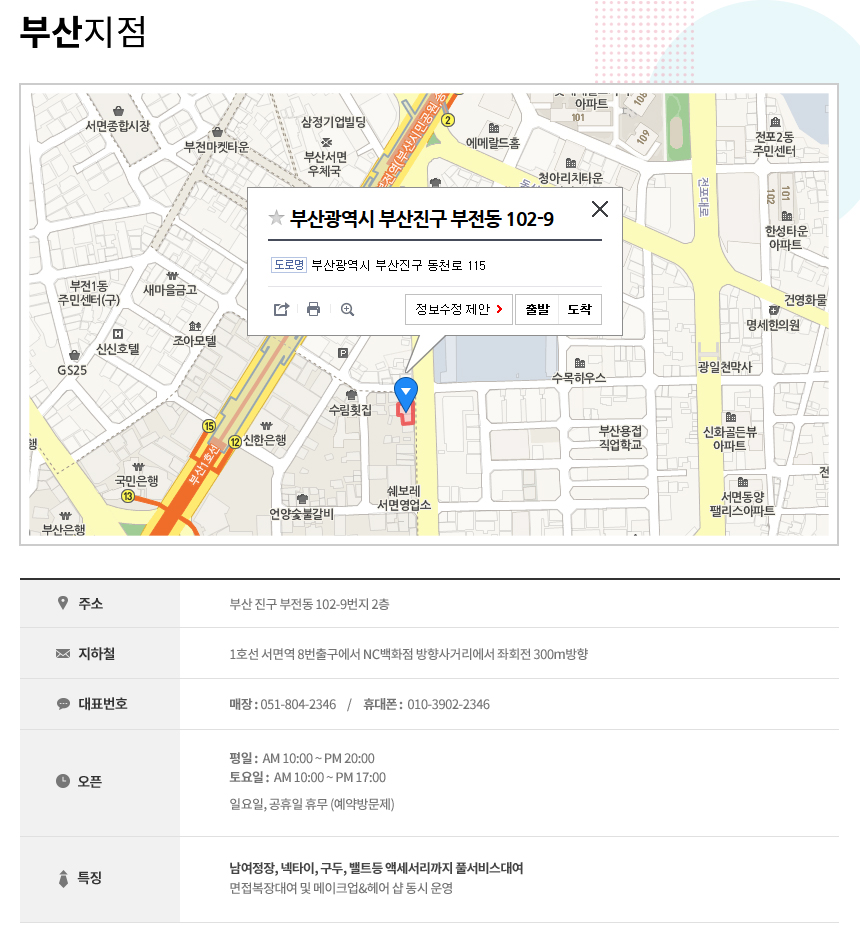This screenshot has width=860, height=933.
Task: Star the 부전동 102-9 location
Action: coord(276,218)
